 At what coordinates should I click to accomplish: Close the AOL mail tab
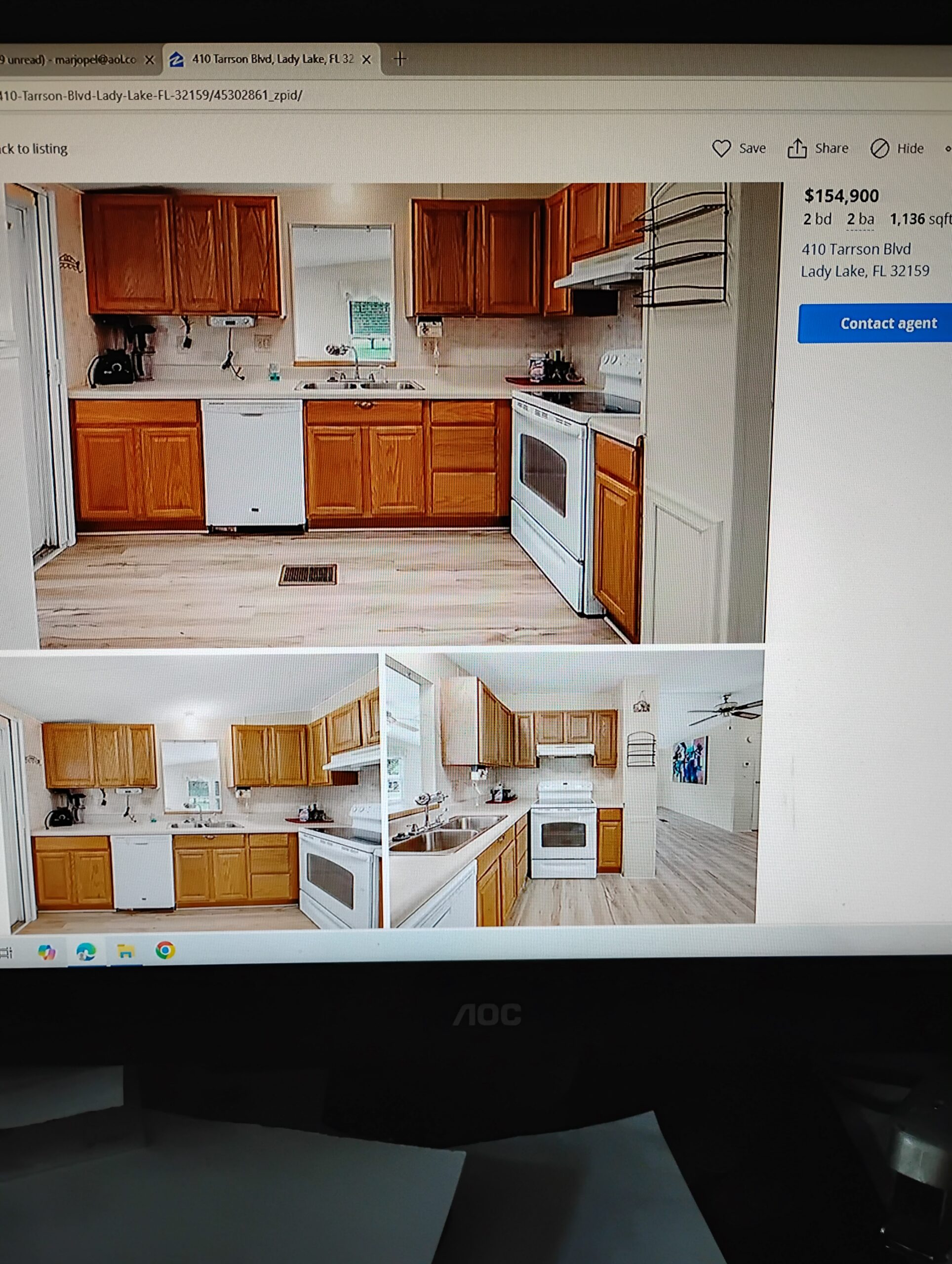coord(150,59)
